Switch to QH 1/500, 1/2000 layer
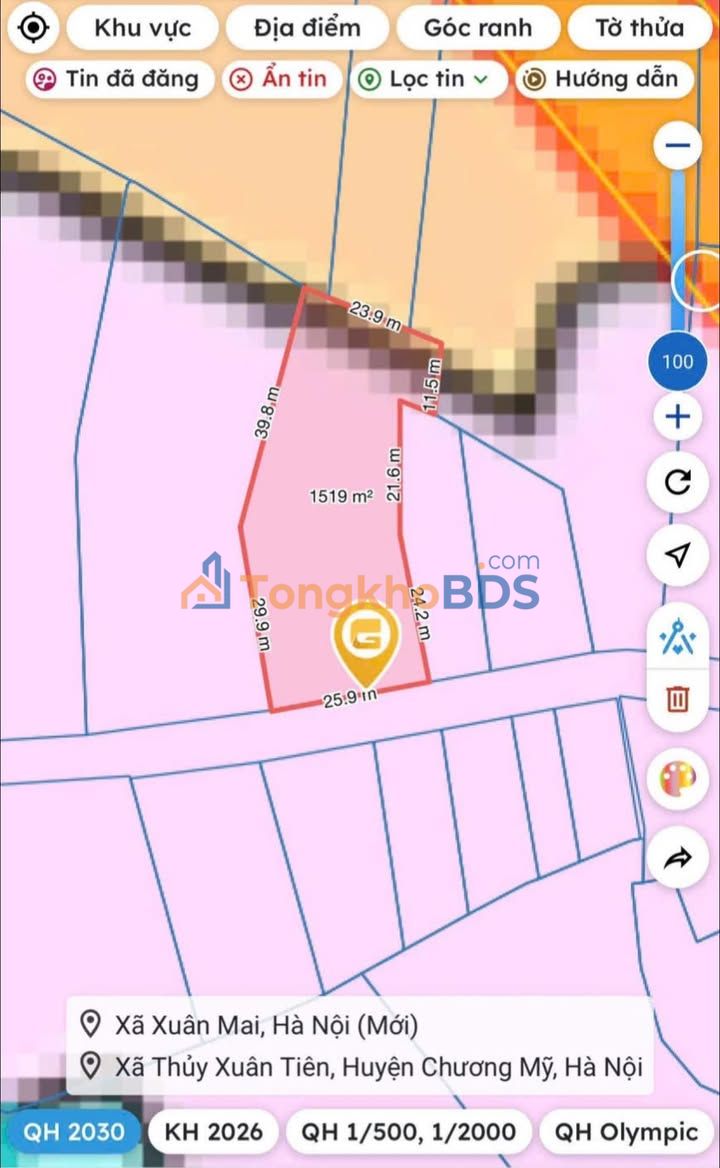 (409, 1131)
